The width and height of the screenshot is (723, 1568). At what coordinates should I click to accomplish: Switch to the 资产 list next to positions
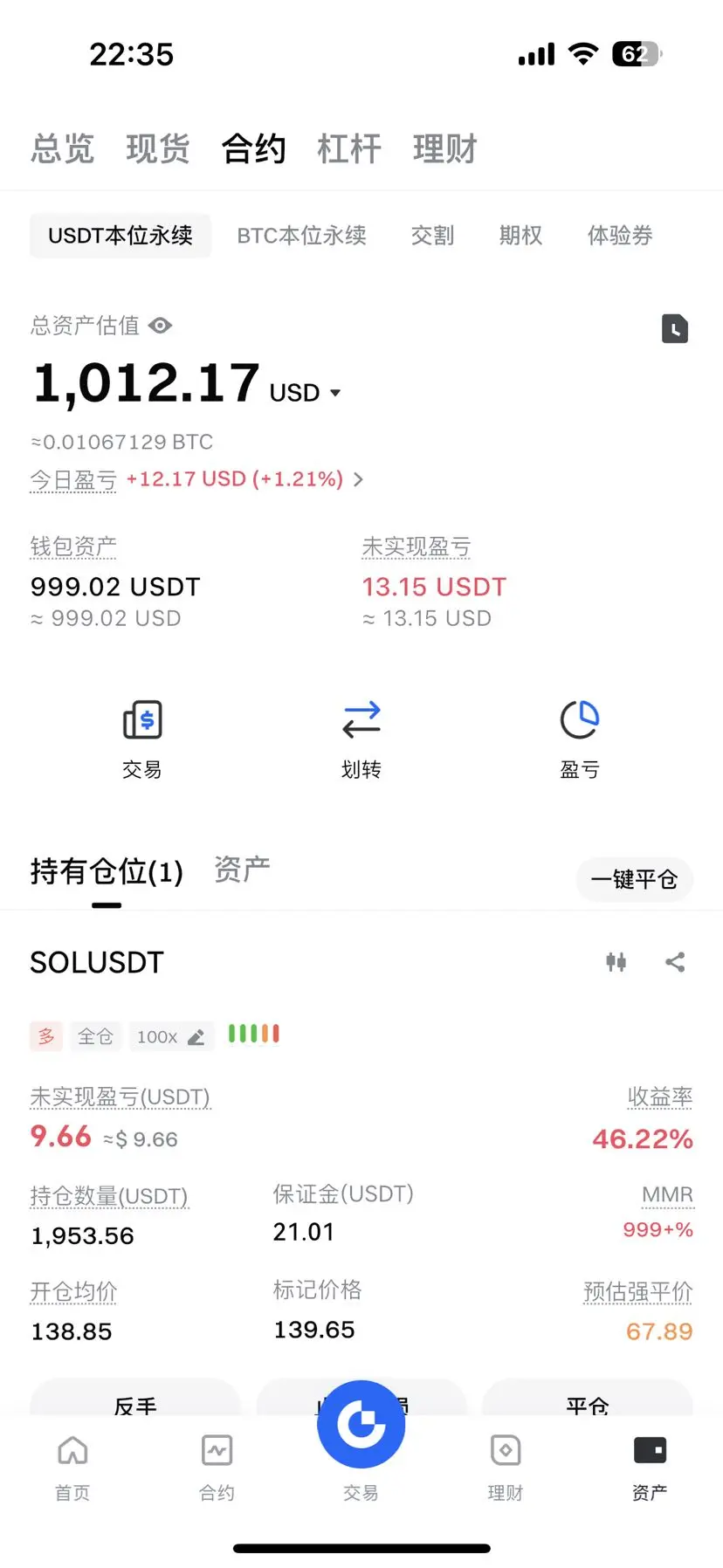click(242, 870)
